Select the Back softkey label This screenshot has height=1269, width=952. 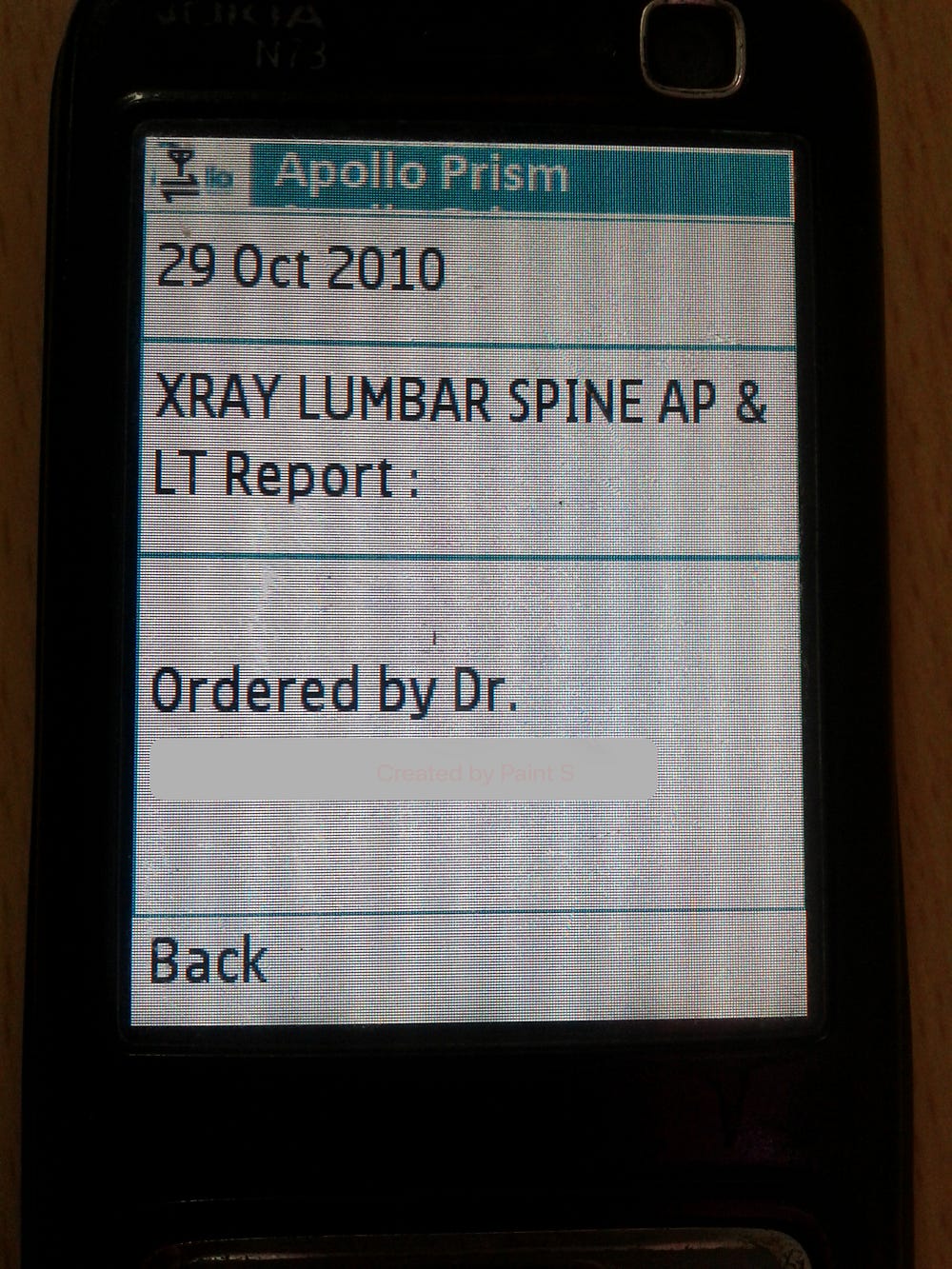pyautogui.click(x=208, y=961)
